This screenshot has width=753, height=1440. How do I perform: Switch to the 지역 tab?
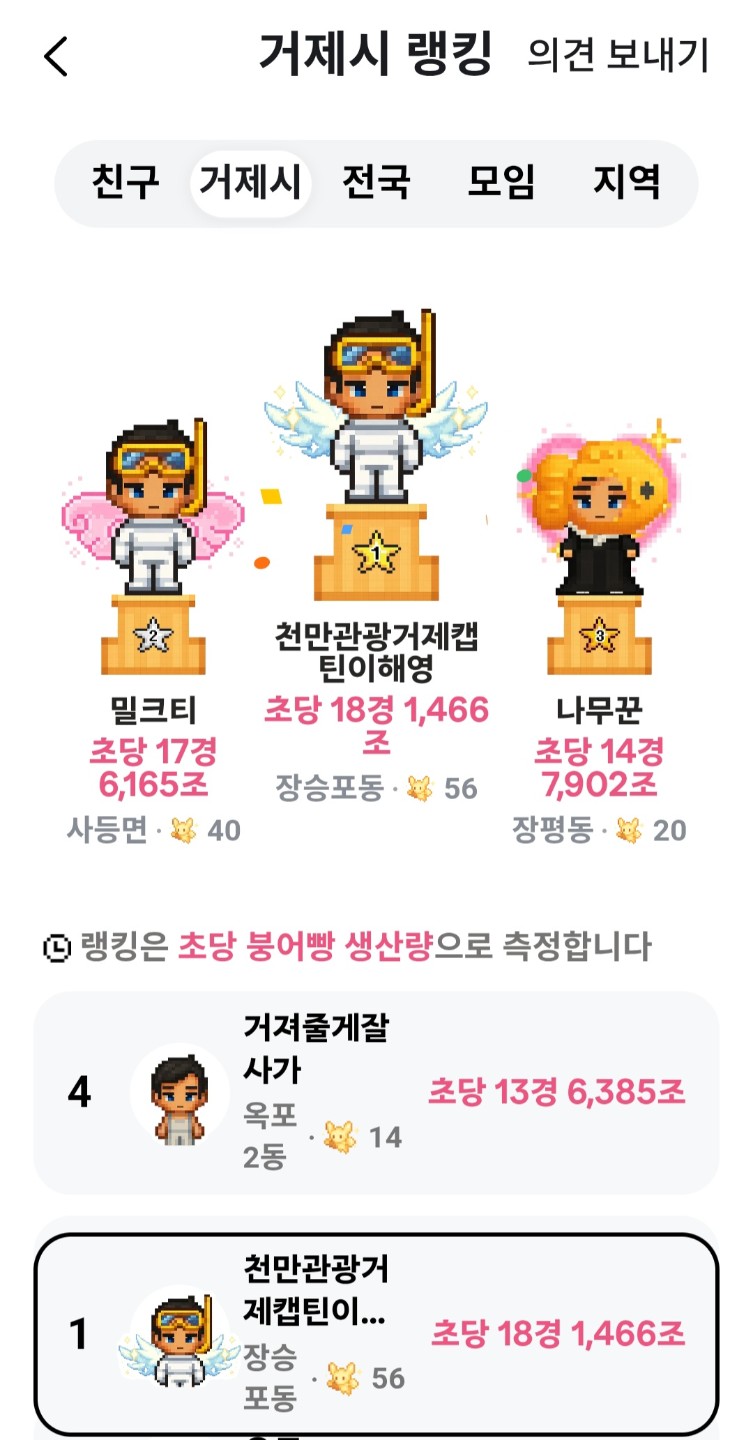coord(627,183)
